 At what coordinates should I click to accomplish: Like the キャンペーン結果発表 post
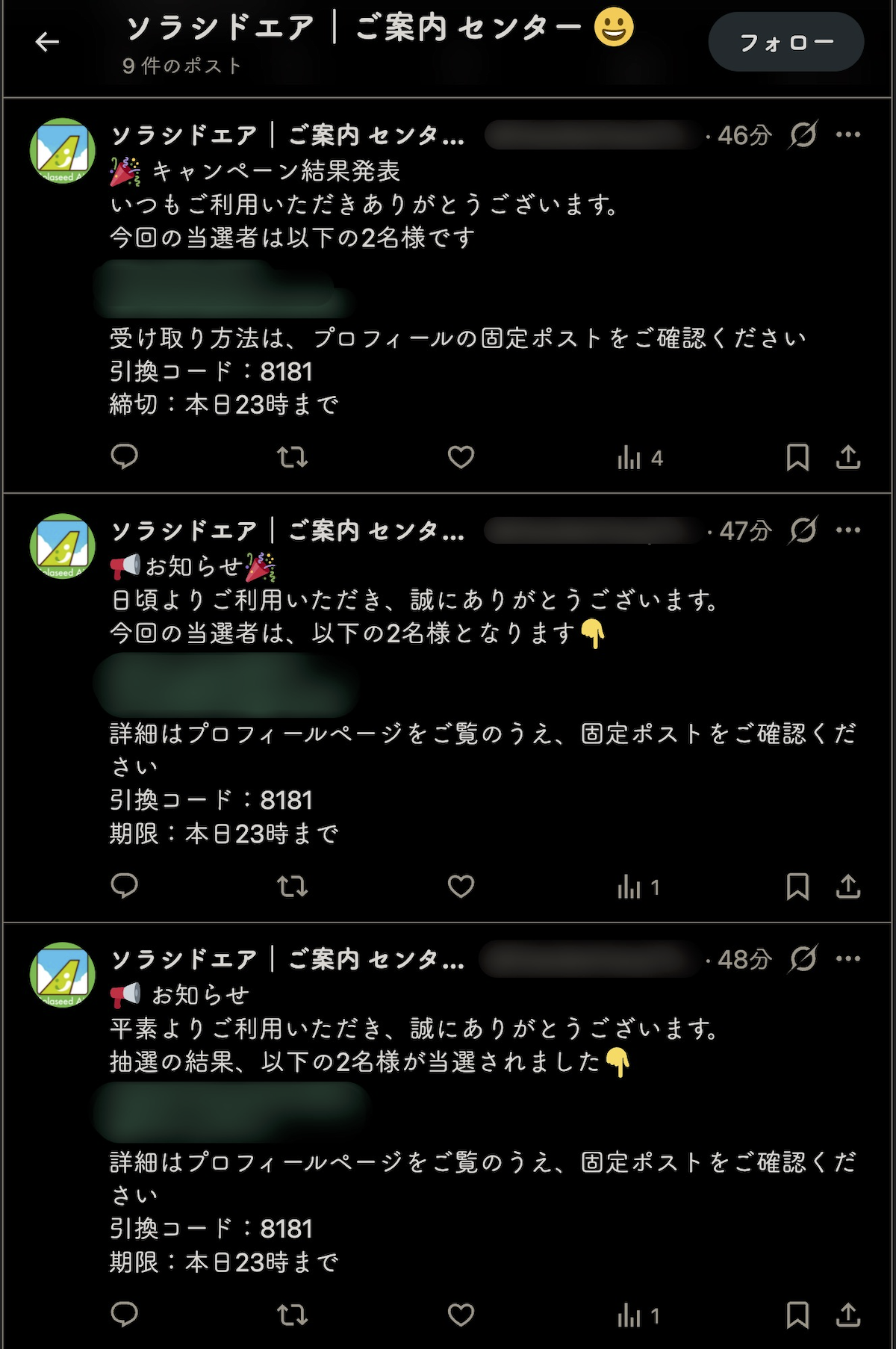[x=461, y=456]
